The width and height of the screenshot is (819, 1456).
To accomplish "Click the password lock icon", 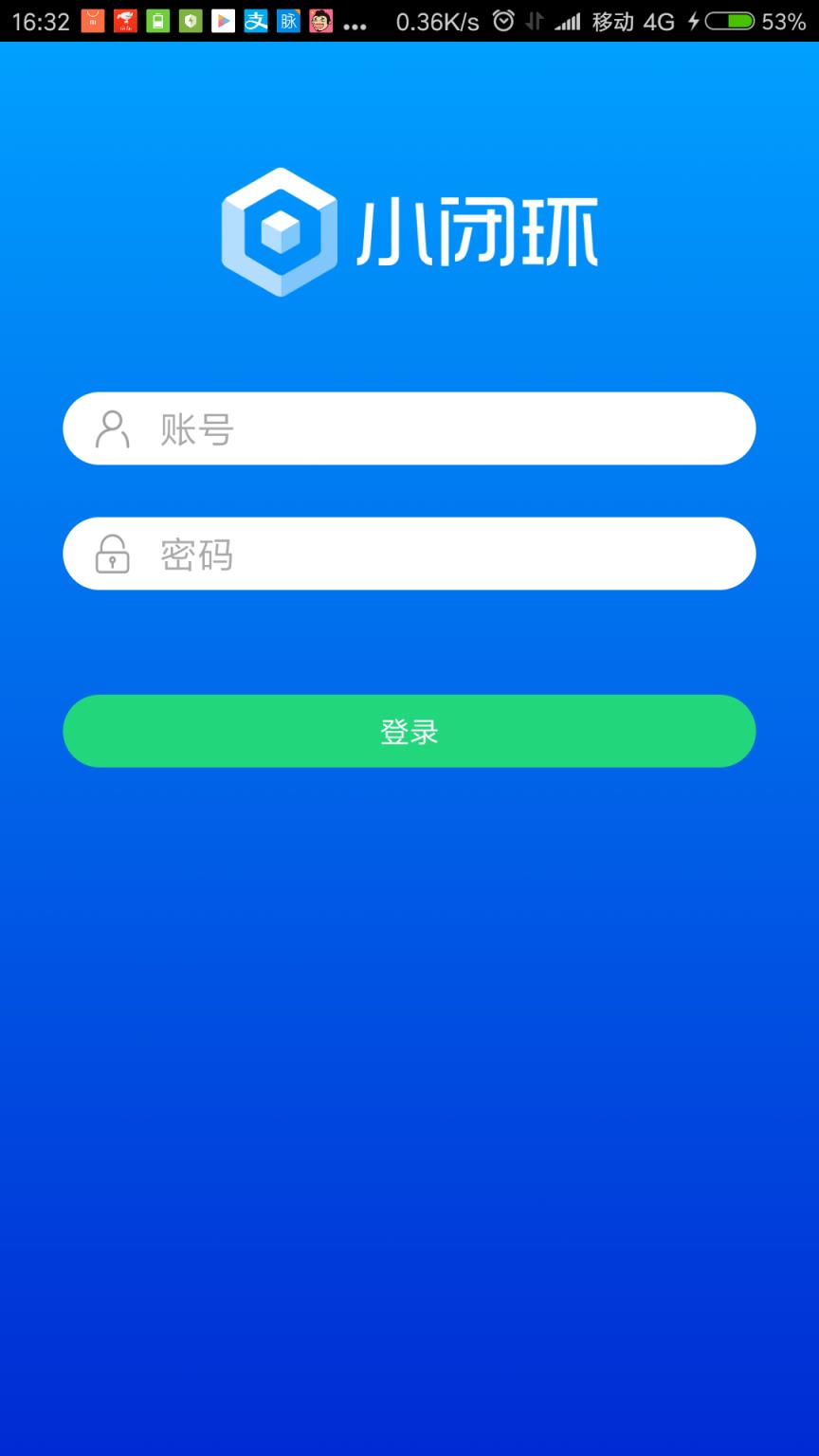I will [x=112, y=555].
